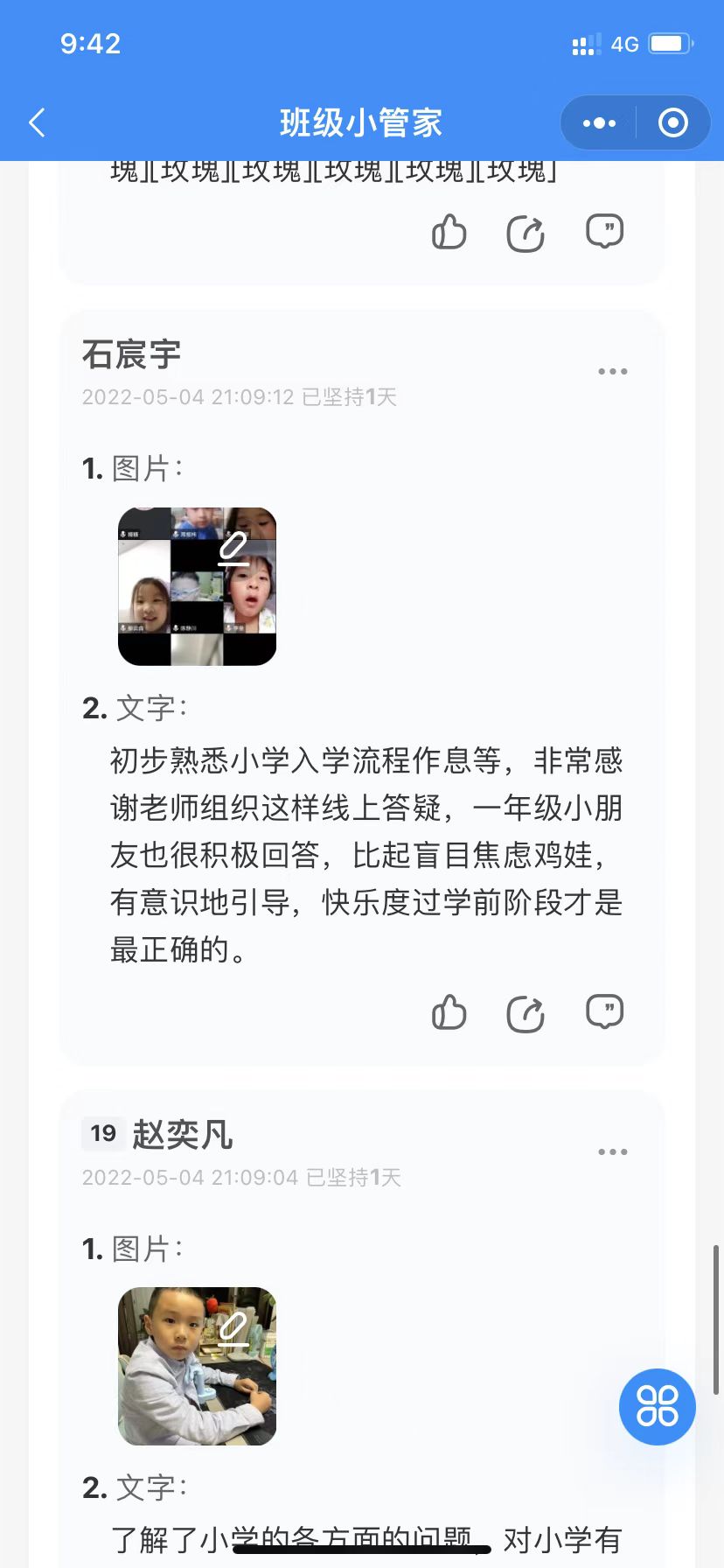Close the mini program with the circle button
The height and width of the screenshot is (1568, 724).
(672, 123)
